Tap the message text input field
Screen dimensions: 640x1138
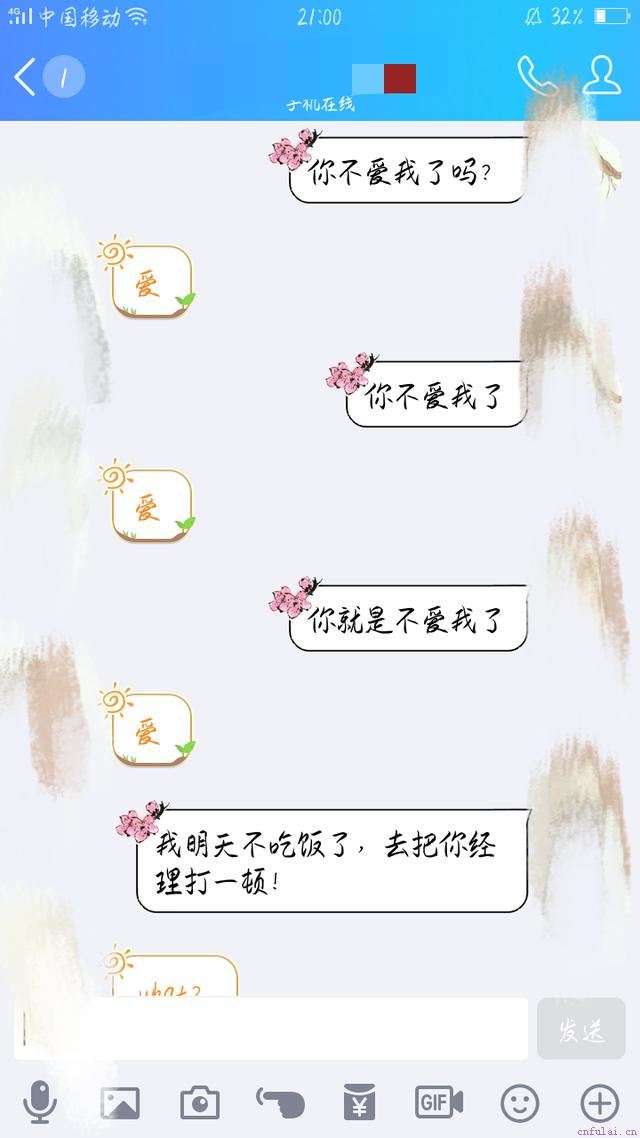[270, 1029]
